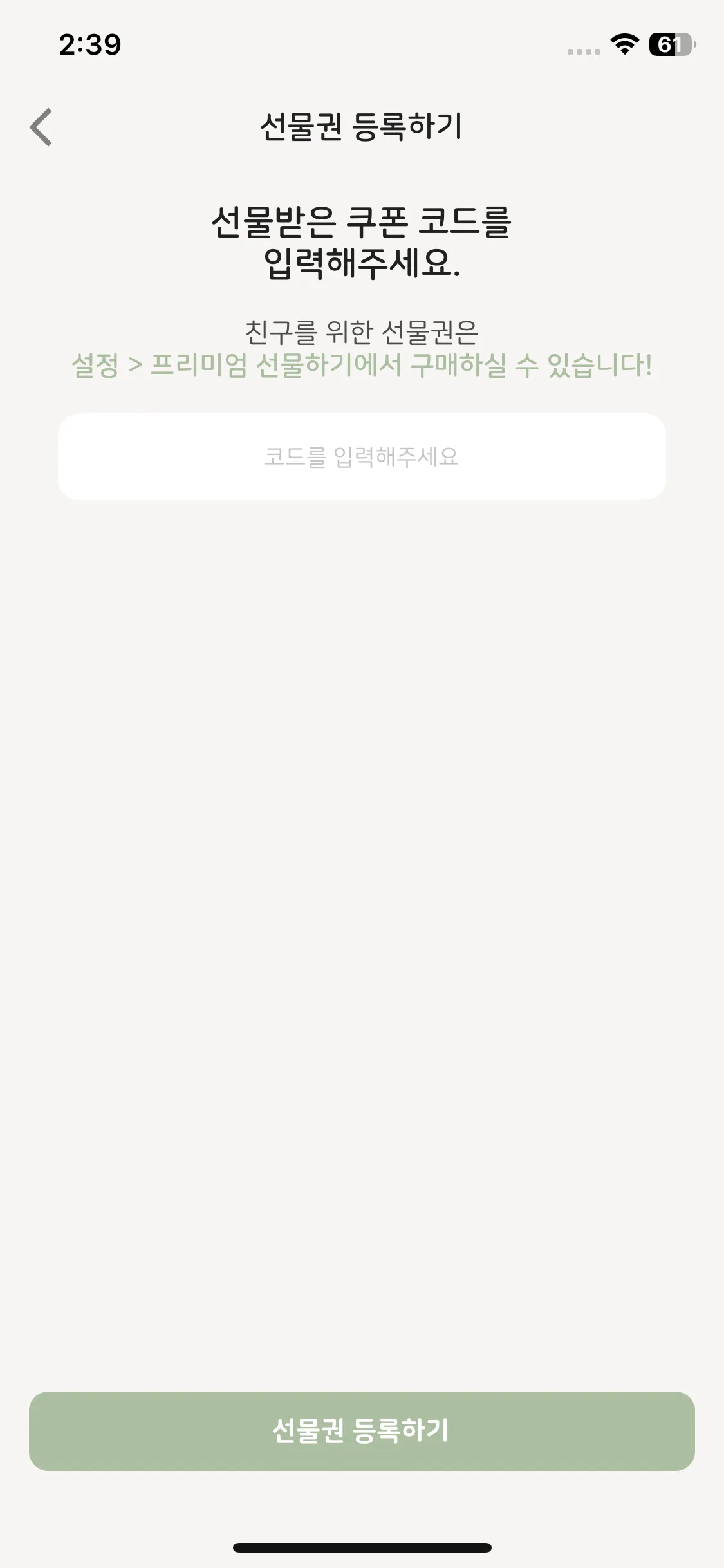Tap the 선물권 등록하기 button
This screenshot has height=1568, width=724.
(x=362, y=1431)
